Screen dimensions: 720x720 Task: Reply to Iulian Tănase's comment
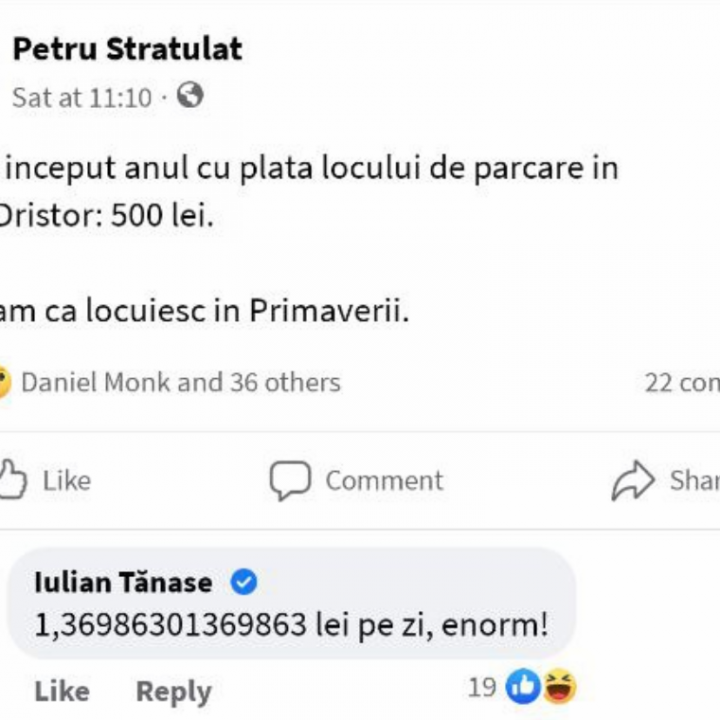click(x=173, y=691)
